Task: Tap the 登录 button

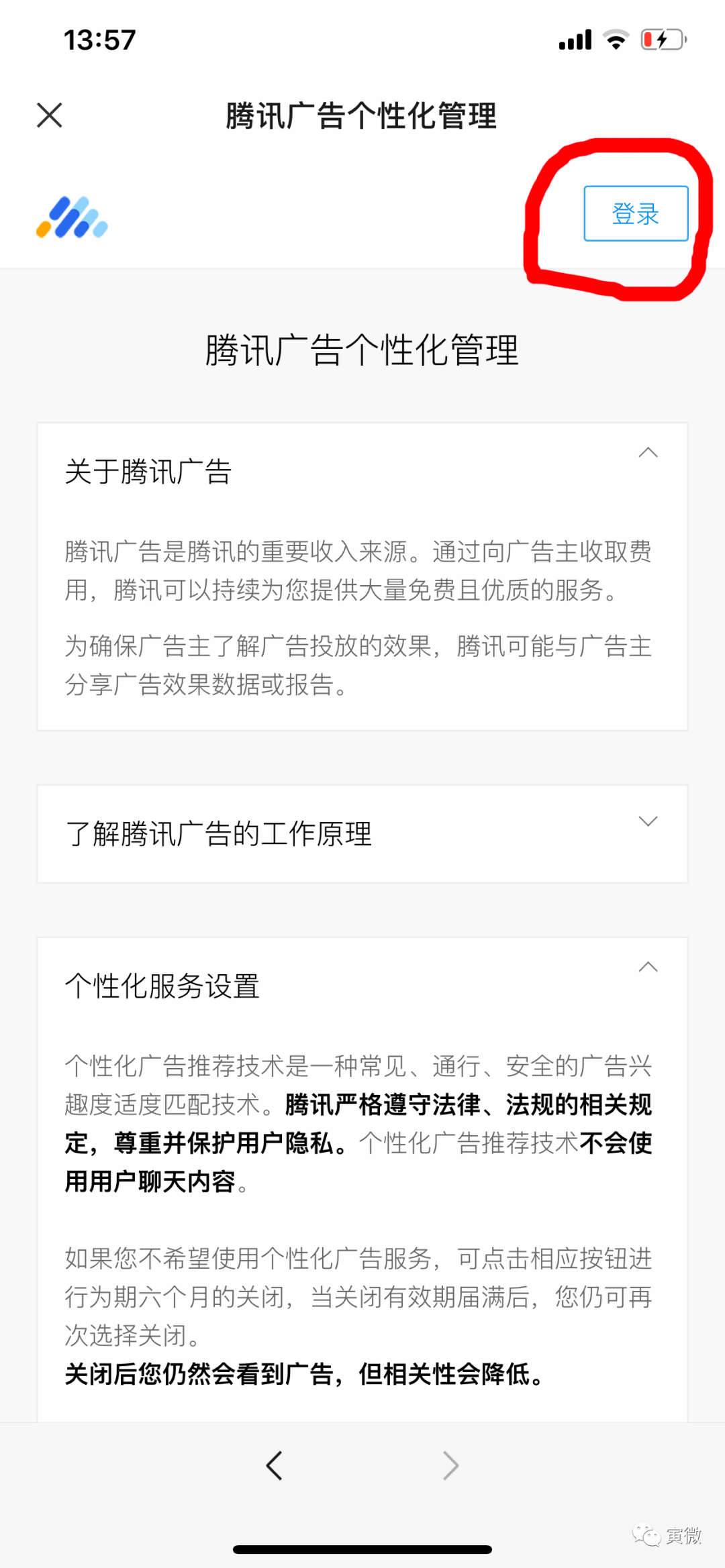Action: tap(636, 213)
